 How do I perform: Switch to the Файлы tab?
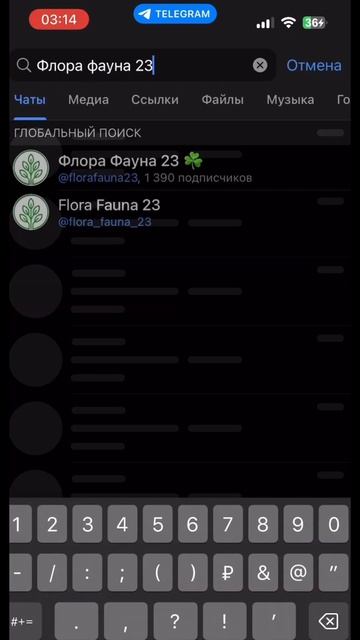pyautogui.click(x=222, y=100)
